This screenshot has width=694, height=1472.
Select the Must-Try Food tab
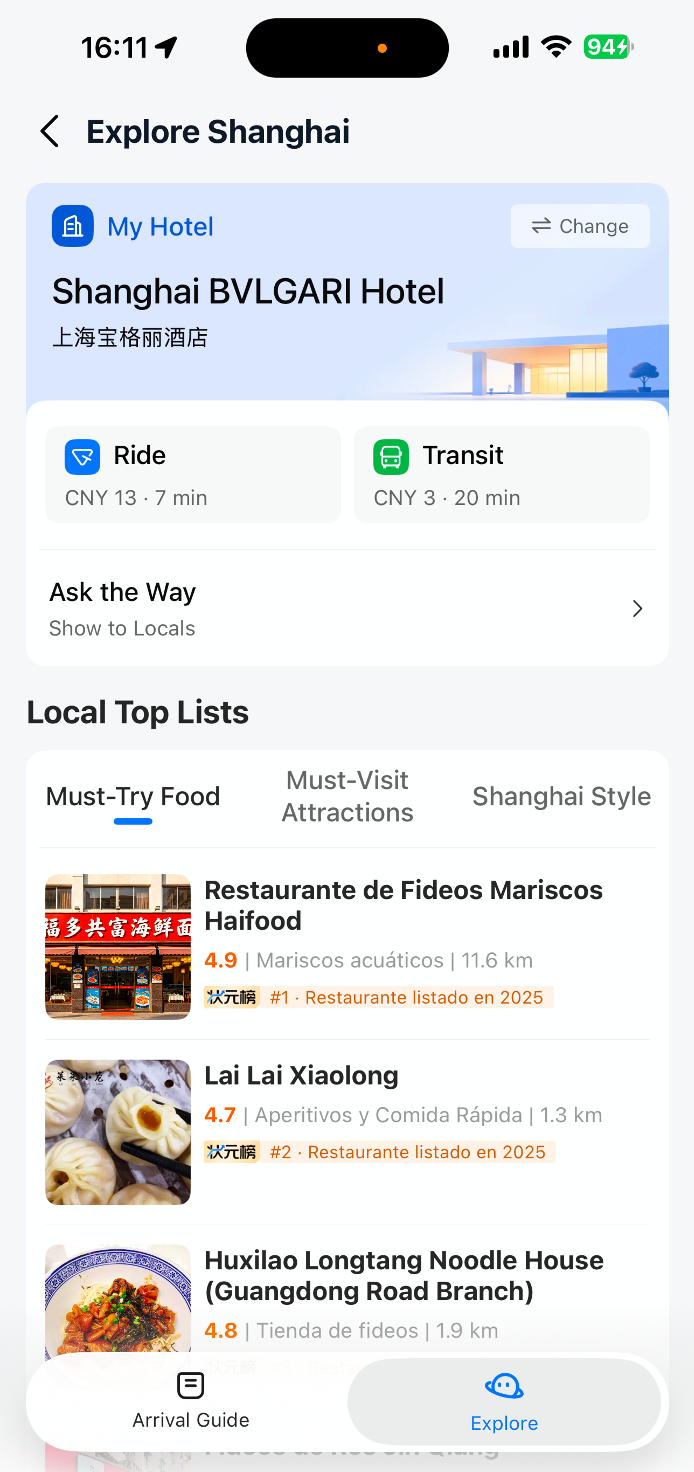coord(133,796)
